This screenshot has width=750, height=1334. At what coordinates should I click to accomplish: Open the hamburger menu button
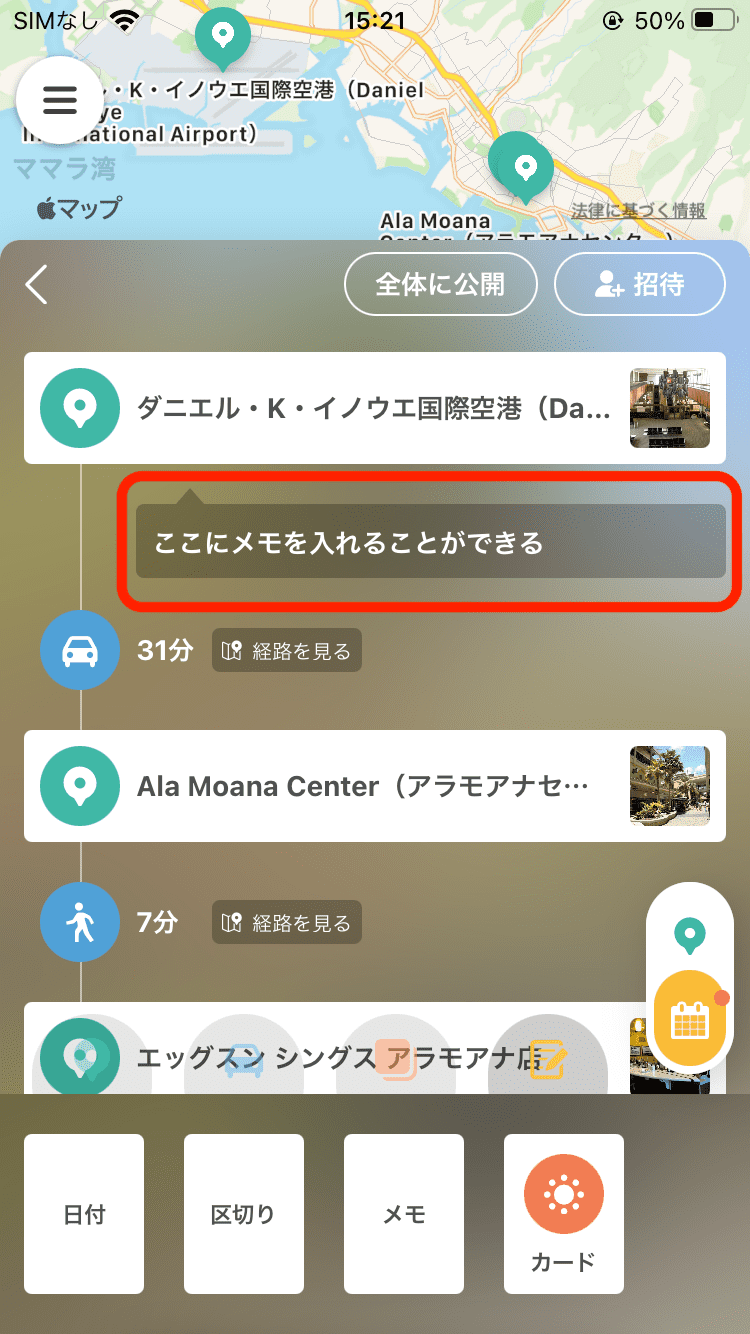pos(59,100)
